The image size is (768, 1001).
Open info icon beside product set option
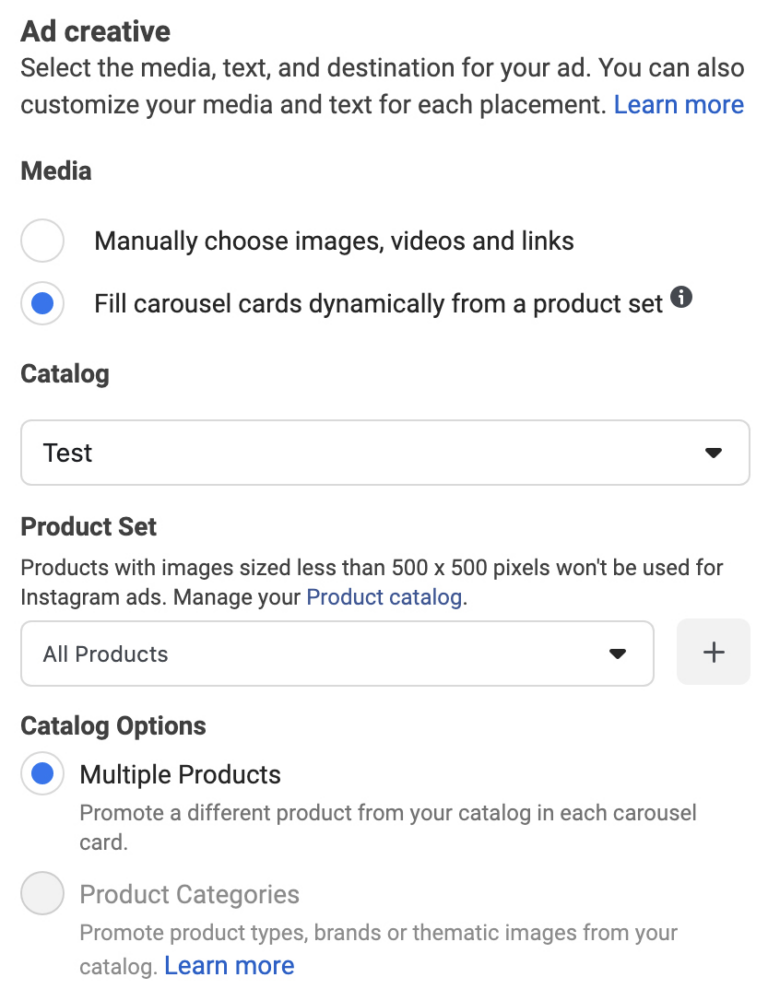(681, 297)
